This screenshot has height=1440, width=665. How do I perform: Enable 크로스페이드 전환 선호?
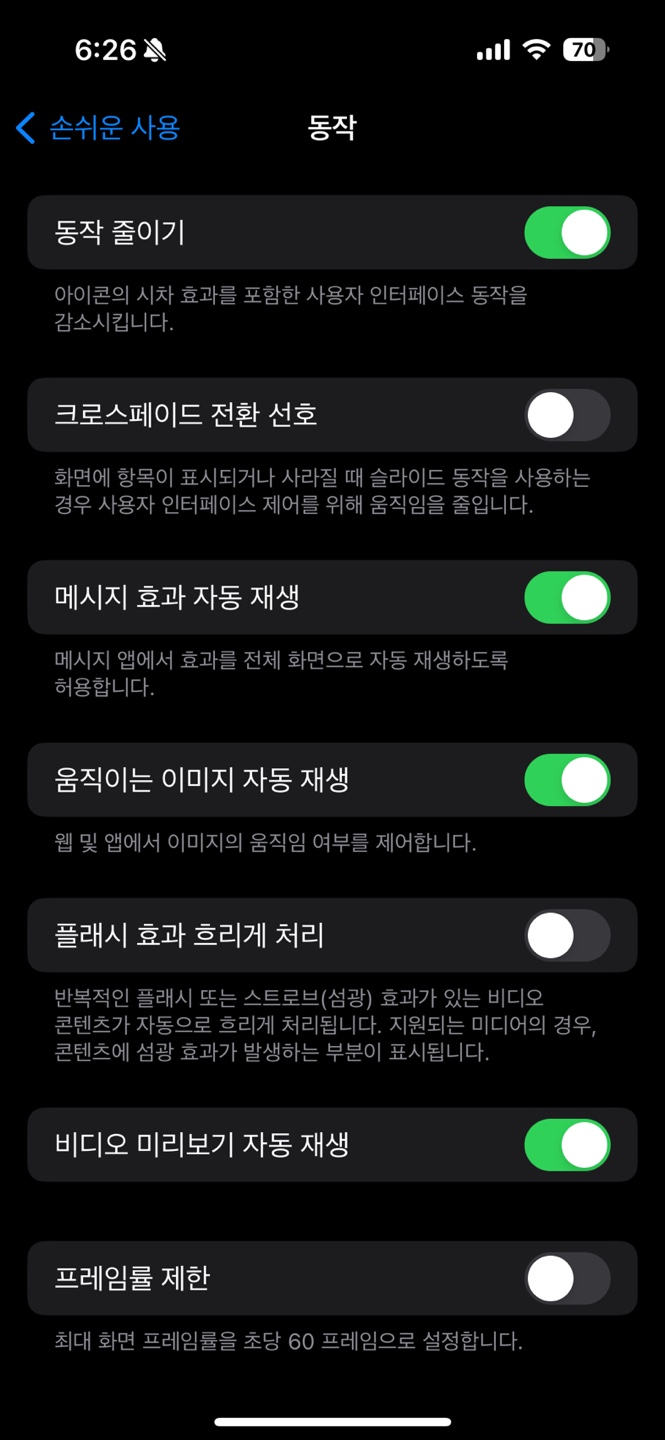tap(567, 415)
